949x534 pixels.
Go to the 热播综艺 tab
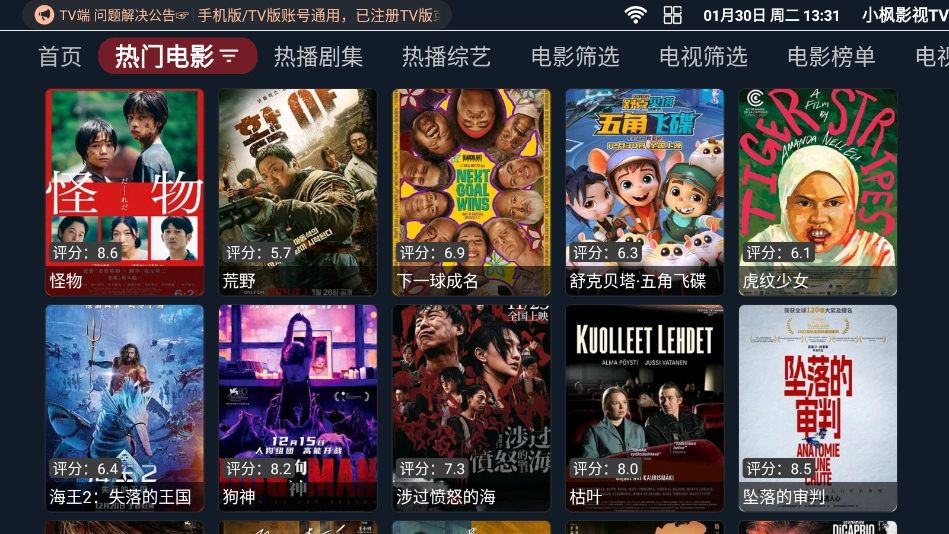coord(446,57)
